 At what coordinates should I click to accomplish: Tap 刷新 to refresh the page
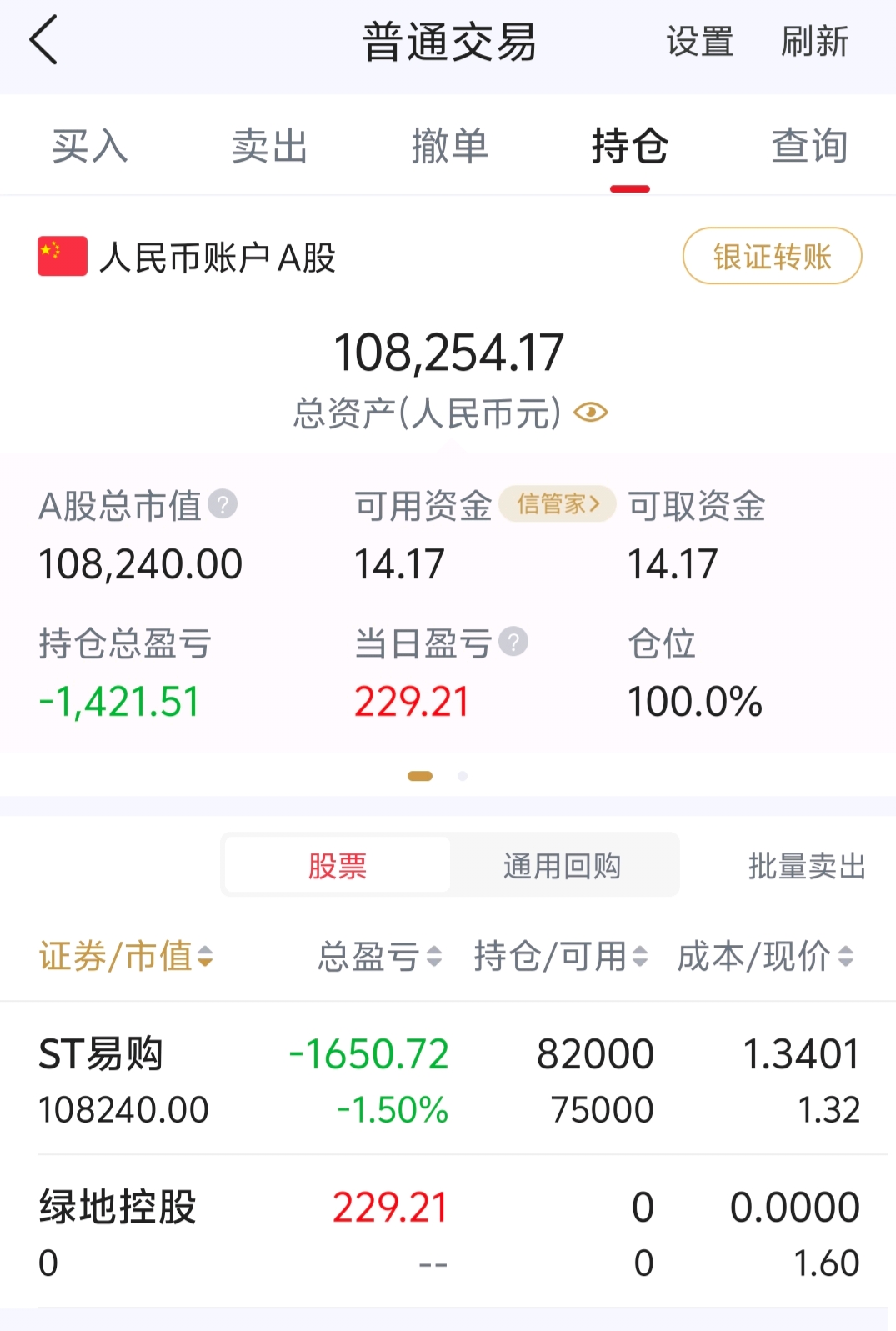[814, 41]
